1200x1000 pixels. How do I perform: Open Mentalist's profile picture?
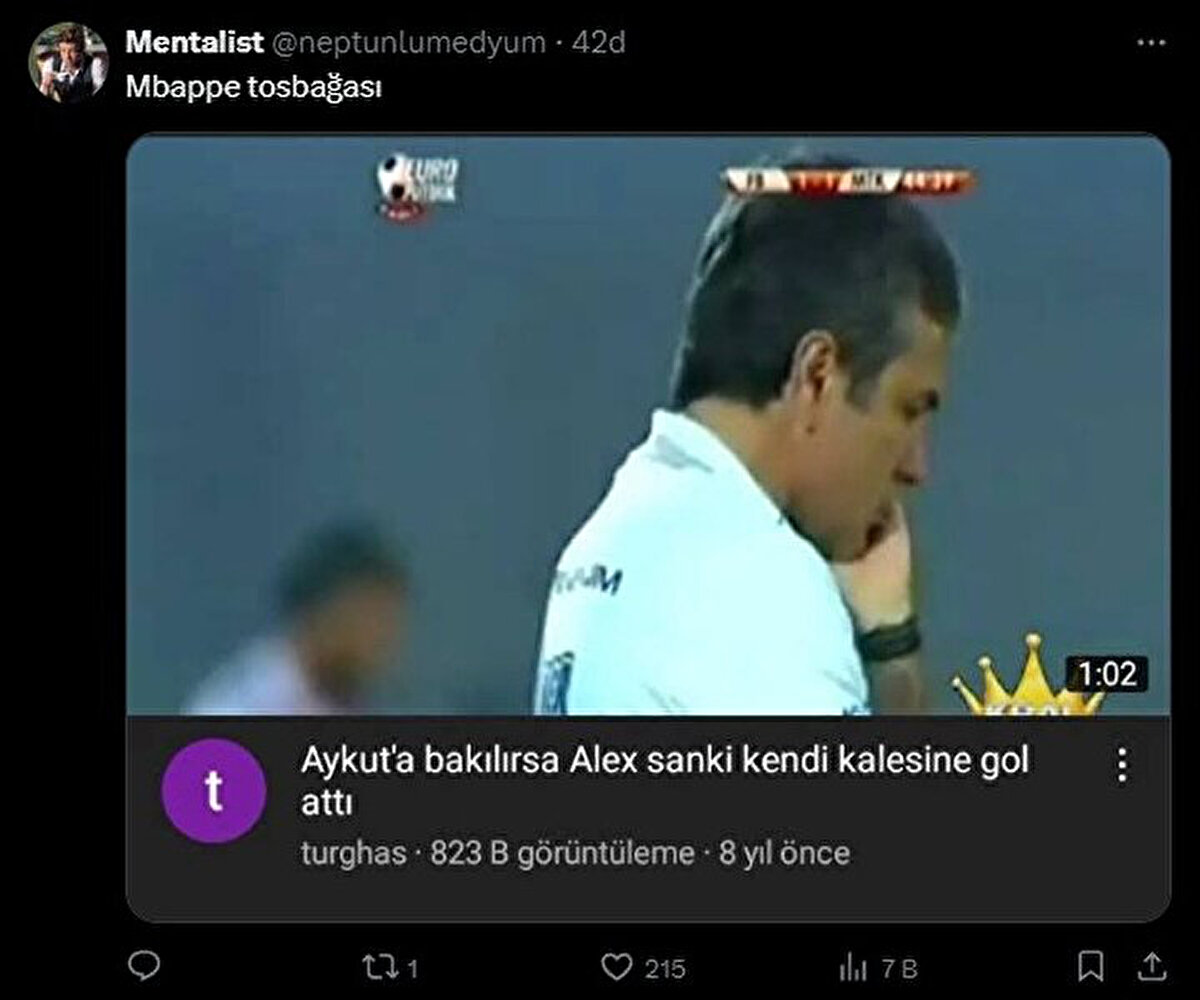pos(68,62)
